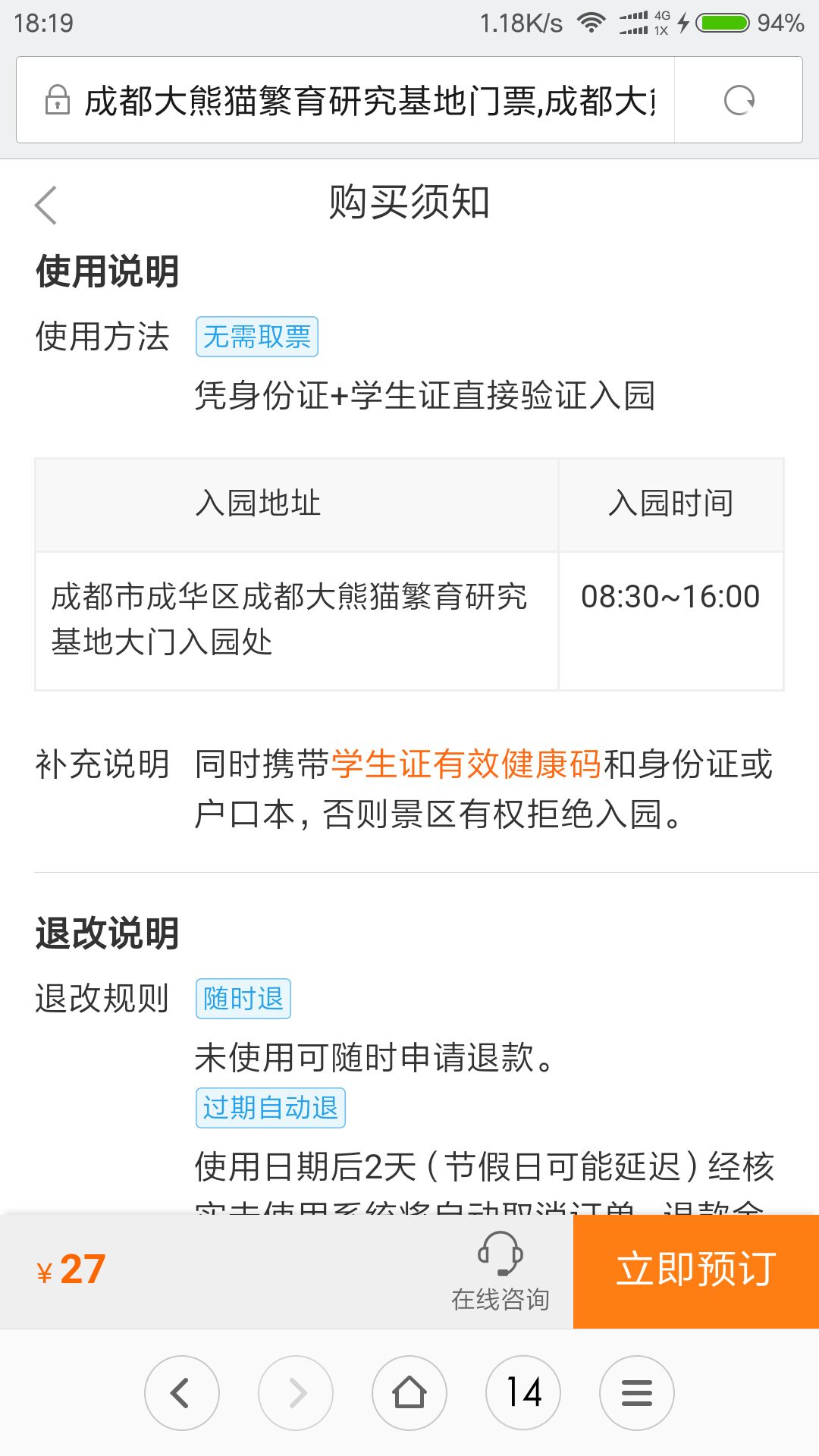This screenshot has height=1456, width=819.
Task: Open the tab switcher showing 14
Action: click(523, 1393)
